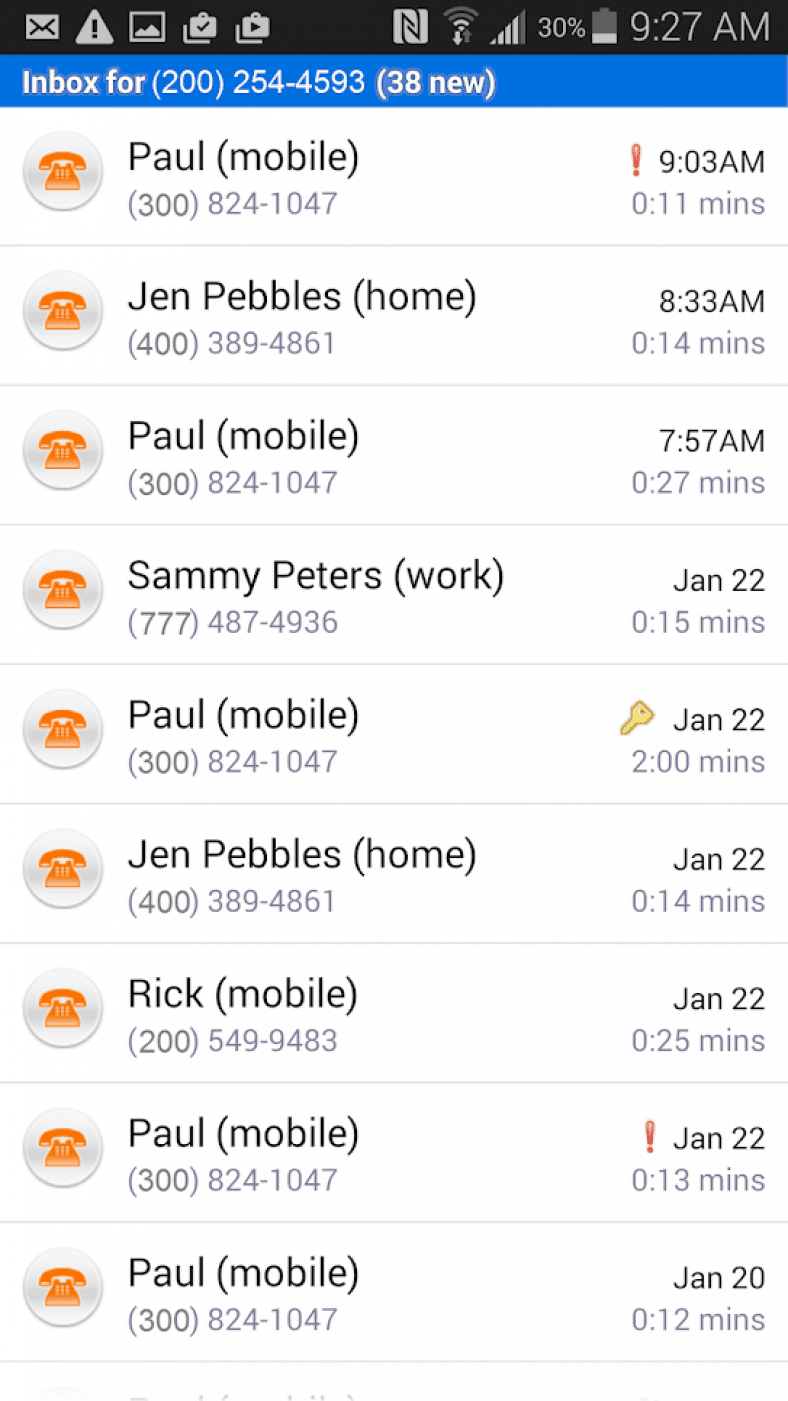Viewport: 788px width, 1401px height.
Task: Tap the phone icon next to Sammy Peters work voicemail
Action: (x=62, y=590)
